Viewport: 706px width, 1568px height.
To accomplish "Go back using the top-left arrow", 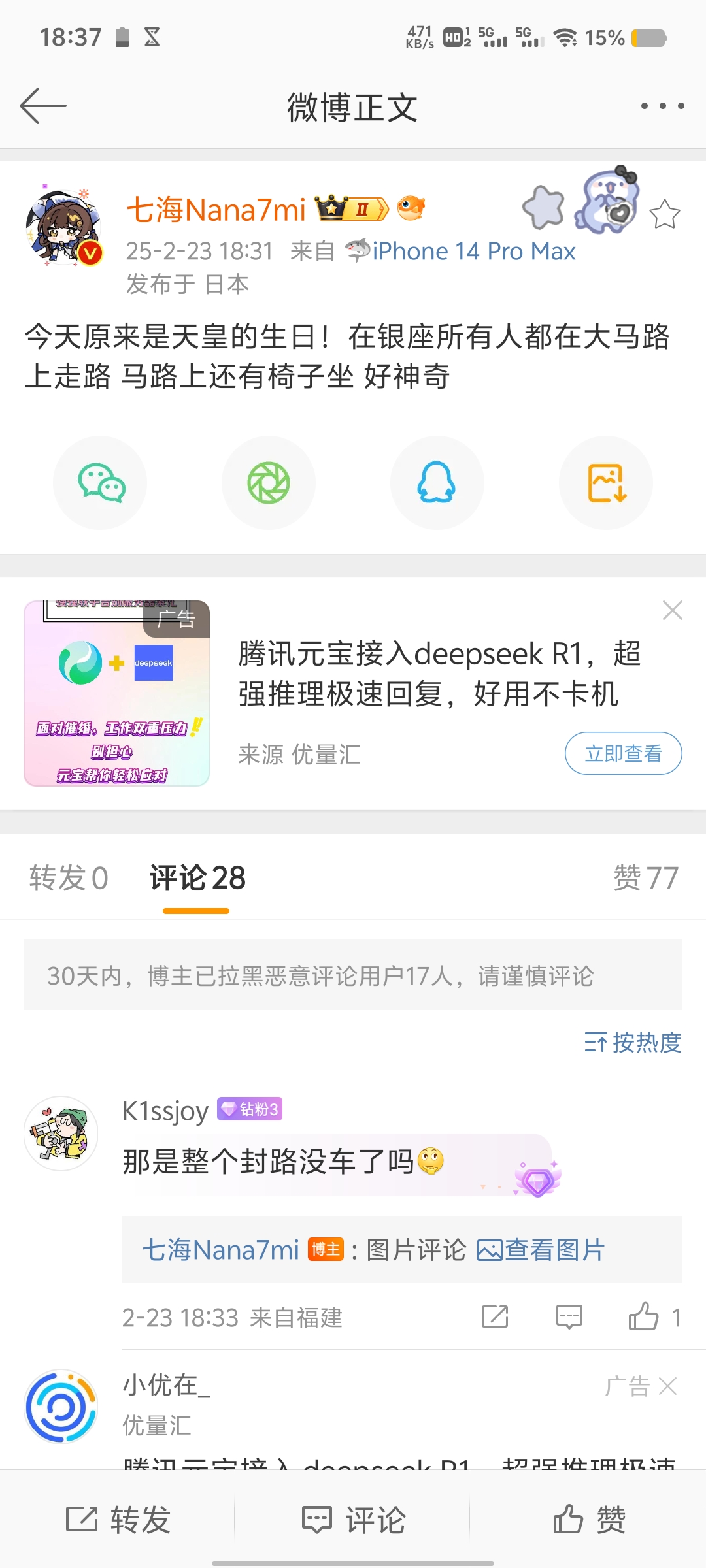I will click(43, 106).
